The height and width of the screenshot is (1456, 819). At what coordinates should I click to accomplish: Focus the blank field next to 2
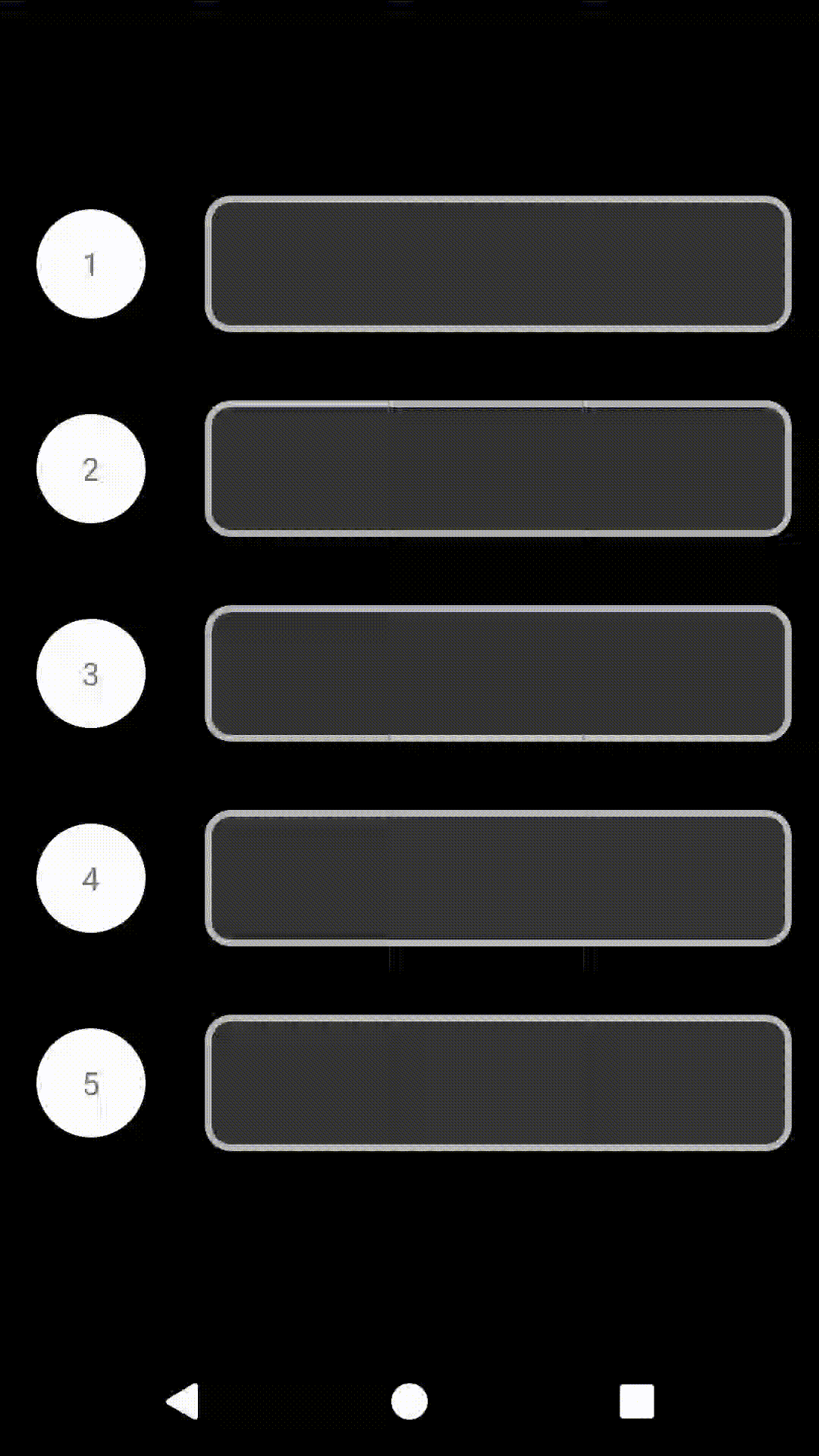[498, 469]
